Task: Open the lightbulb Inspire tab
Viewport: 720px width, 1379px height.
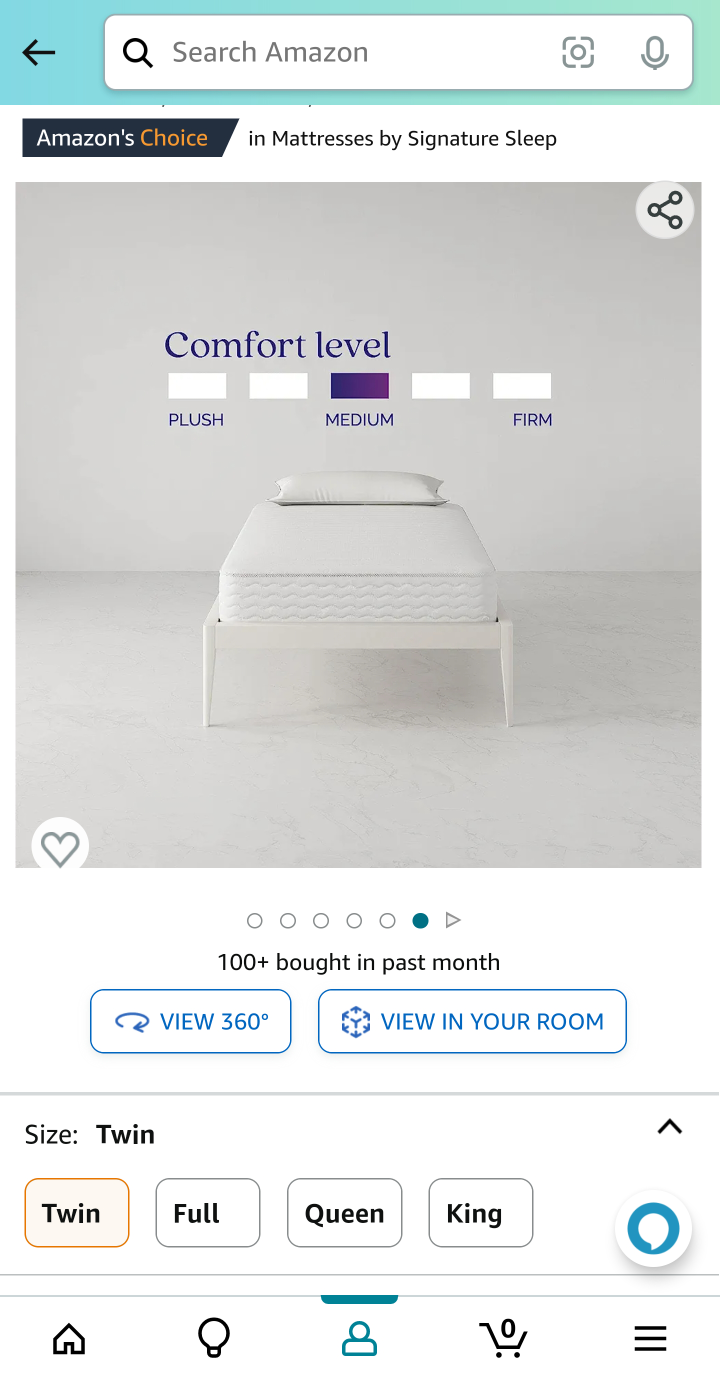Action: coord(214,1338)
